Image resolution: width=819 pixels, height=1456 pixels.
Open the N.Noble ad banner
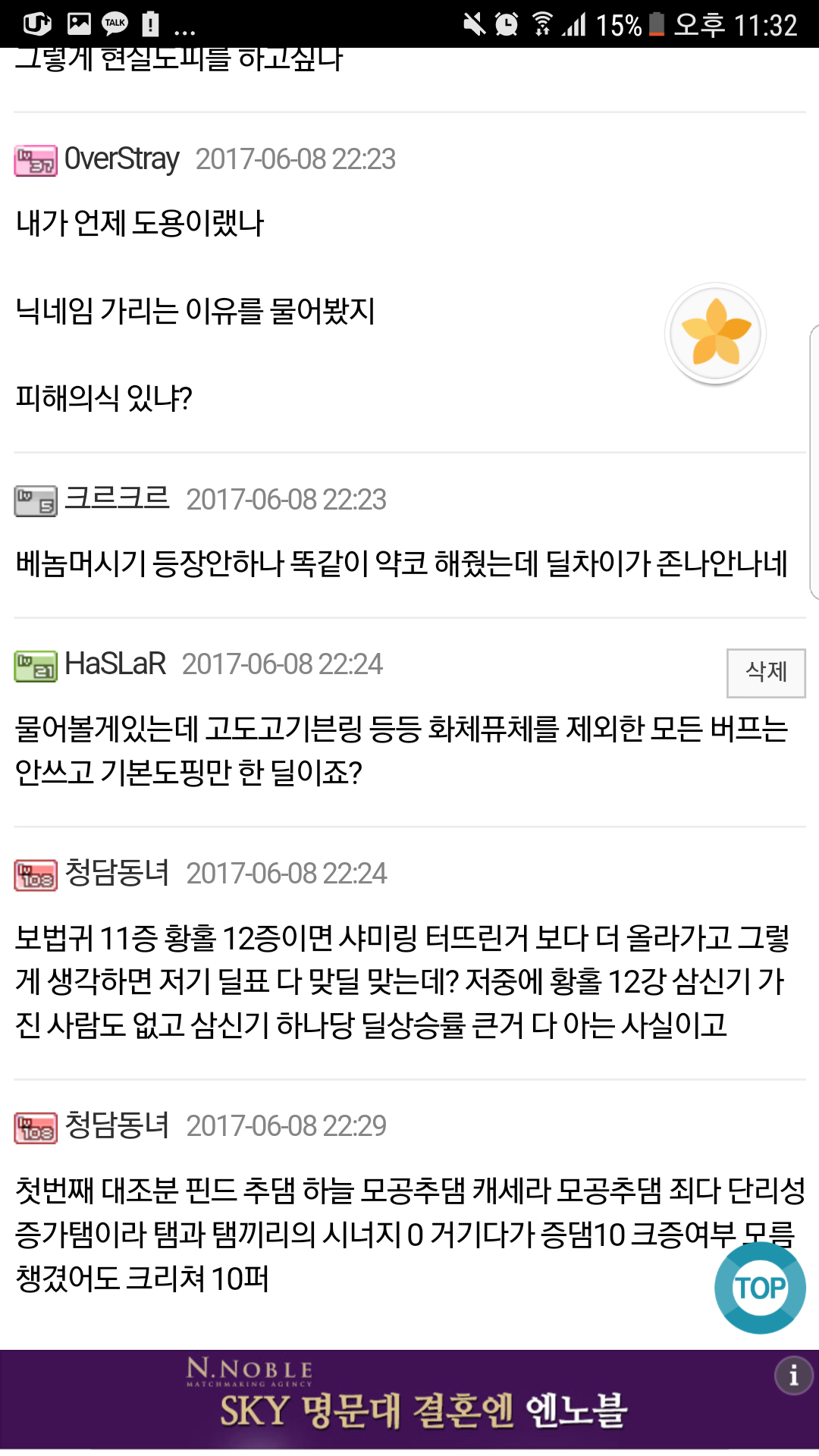(x=409, y=1399)
